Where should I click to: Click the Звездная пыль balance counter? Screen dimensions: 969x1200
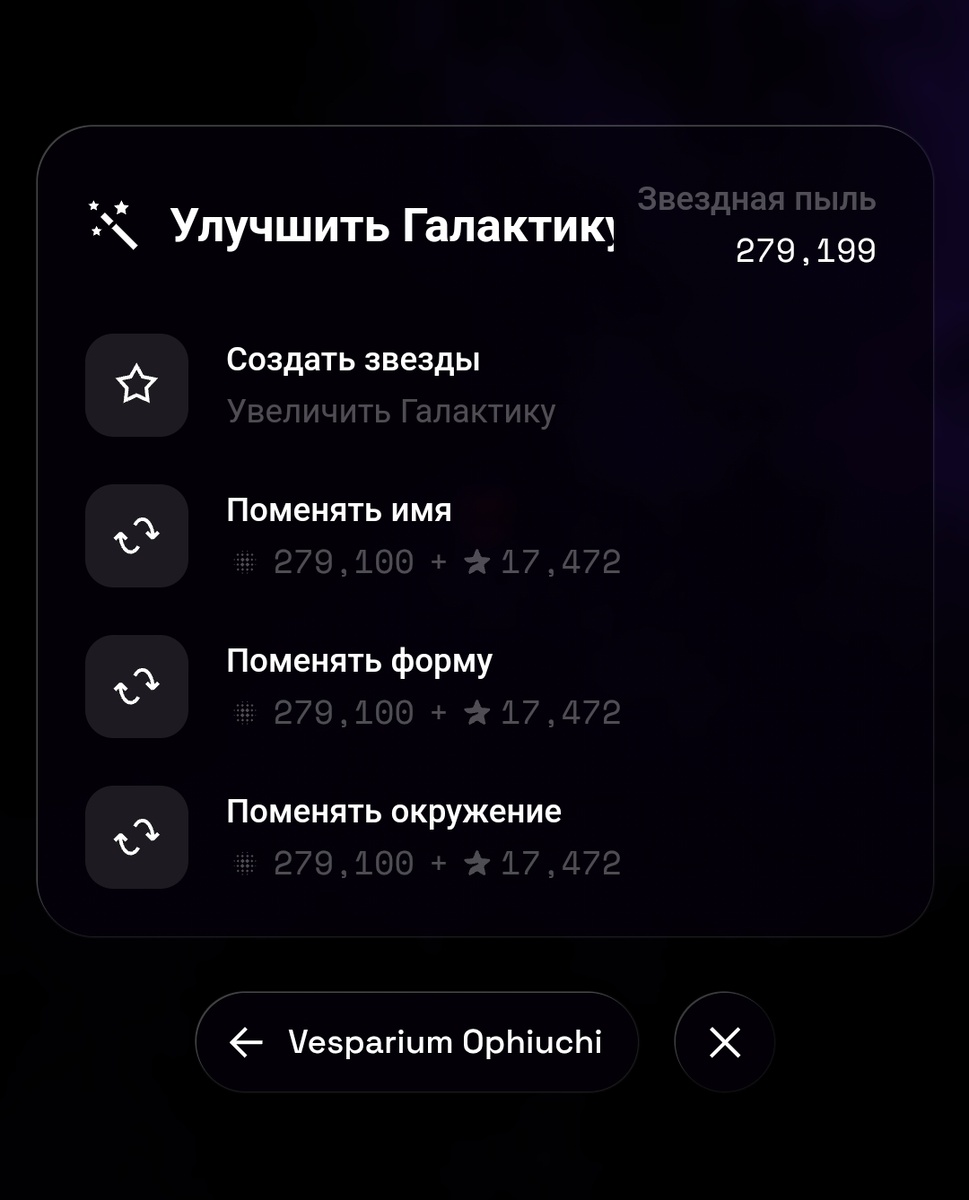coord(756,199)
